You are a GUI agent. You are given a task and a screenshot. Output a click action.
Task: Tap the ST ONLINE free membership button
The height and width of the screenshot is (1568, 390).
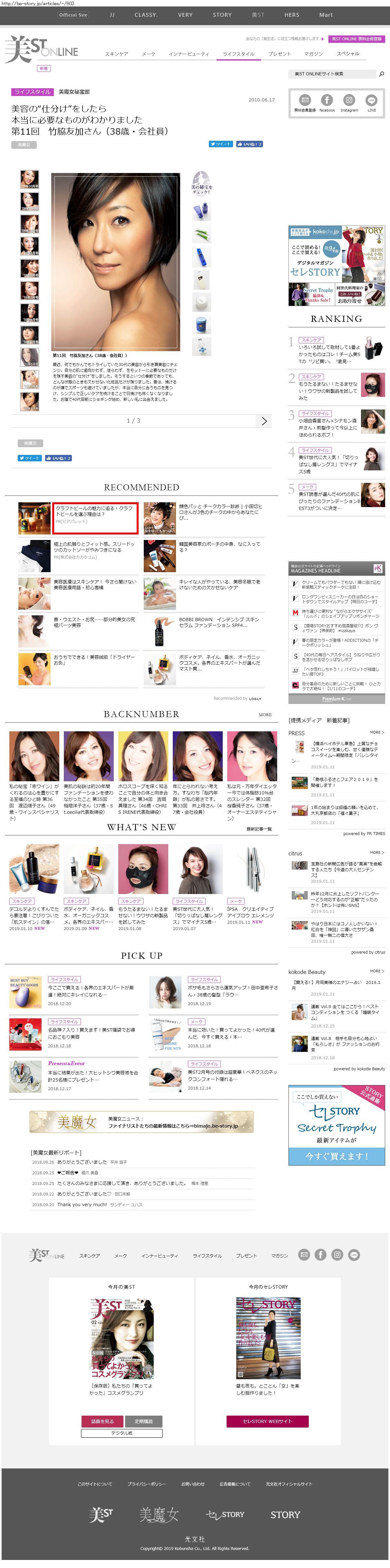(357, 38)
